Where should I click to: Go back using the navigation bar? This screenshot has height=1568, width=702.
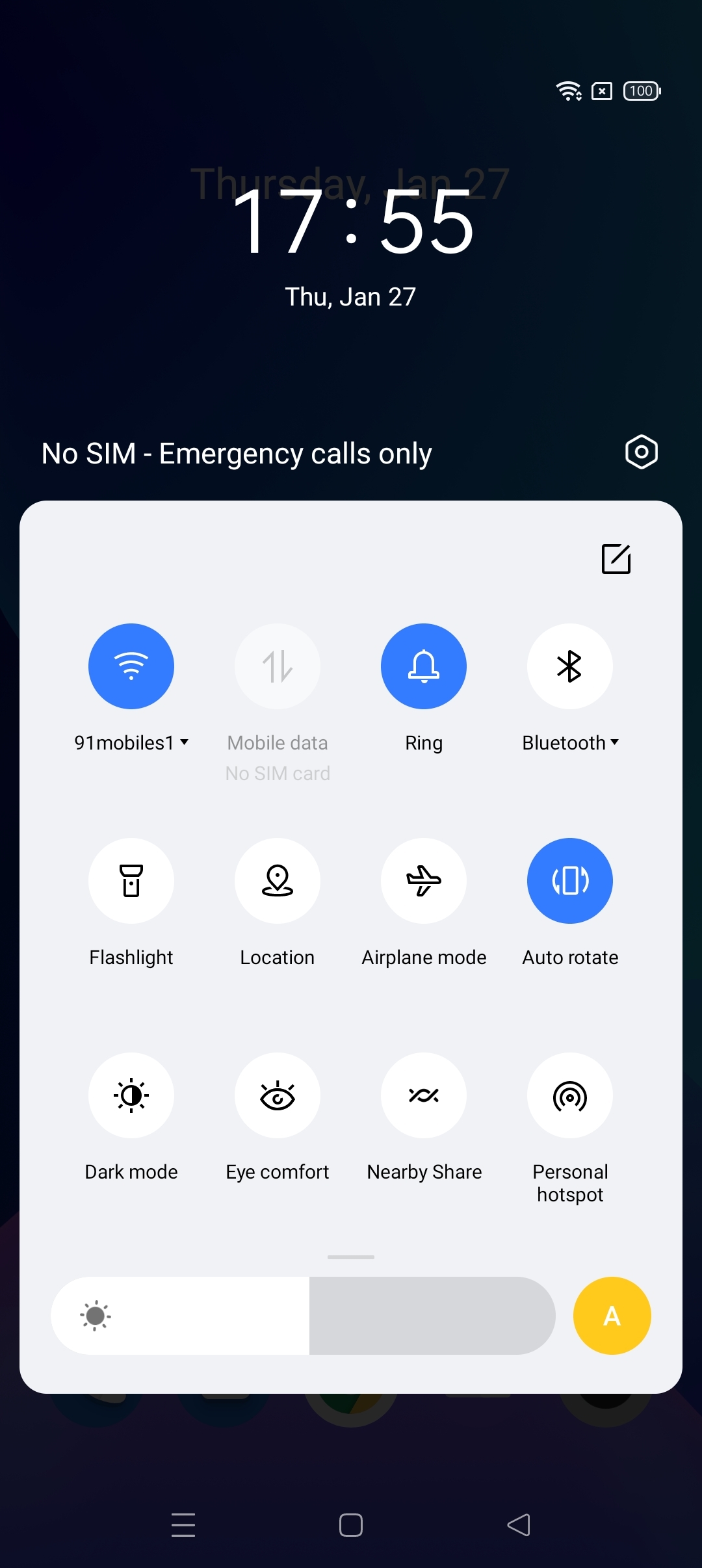[519, 1525]
